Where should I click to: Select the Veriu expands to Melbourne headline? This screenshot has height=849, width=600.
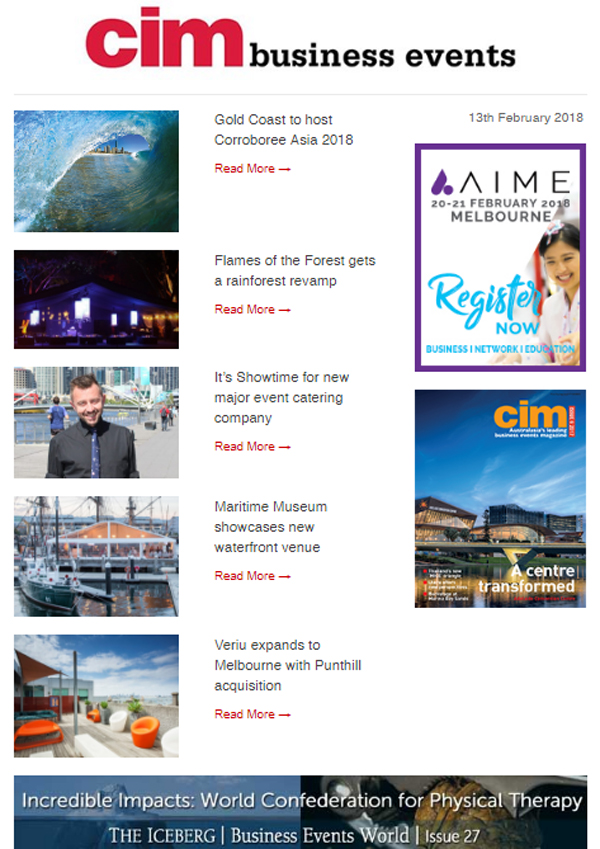click(275, 665)
